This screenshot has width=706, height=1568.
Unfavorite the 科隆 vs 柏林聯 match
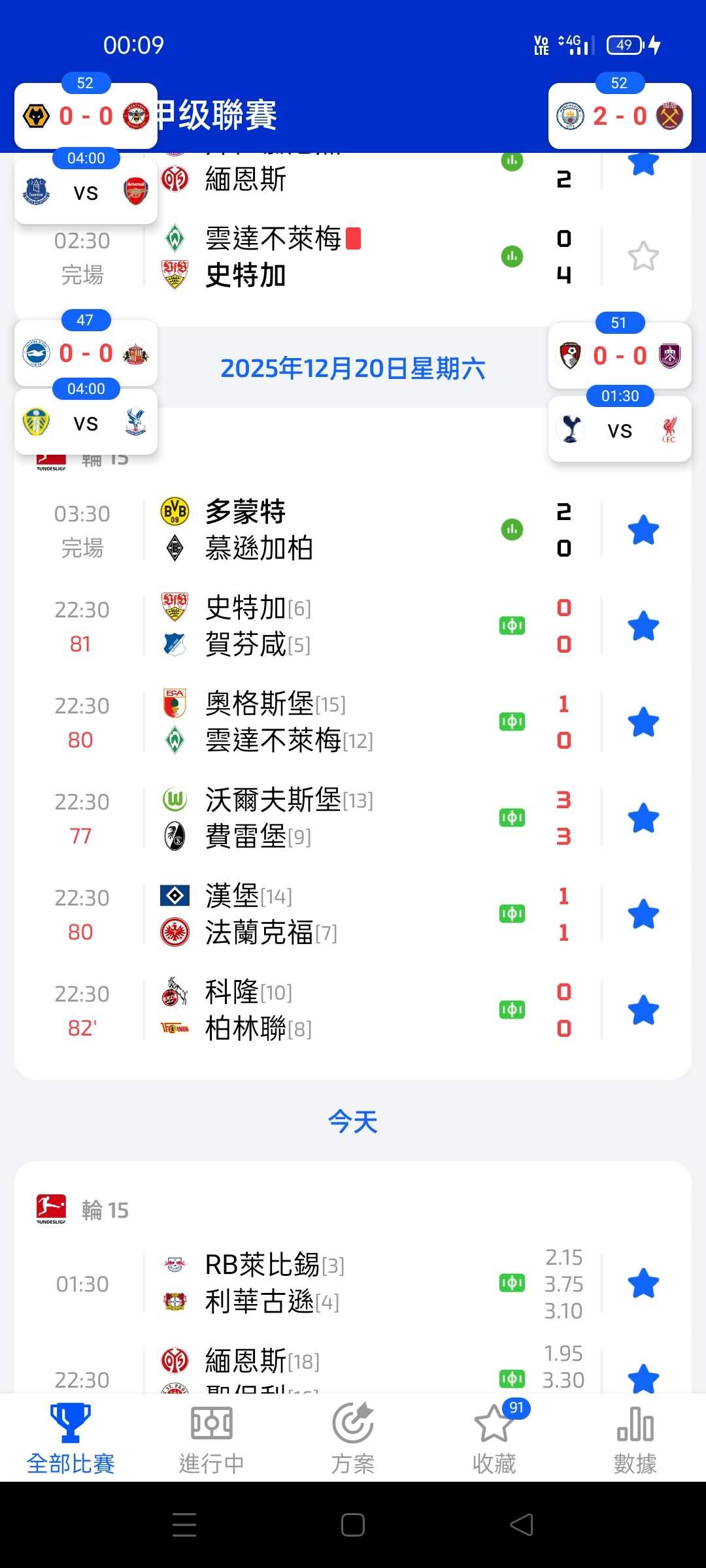pyautogui.click(x=643, y=1010)
